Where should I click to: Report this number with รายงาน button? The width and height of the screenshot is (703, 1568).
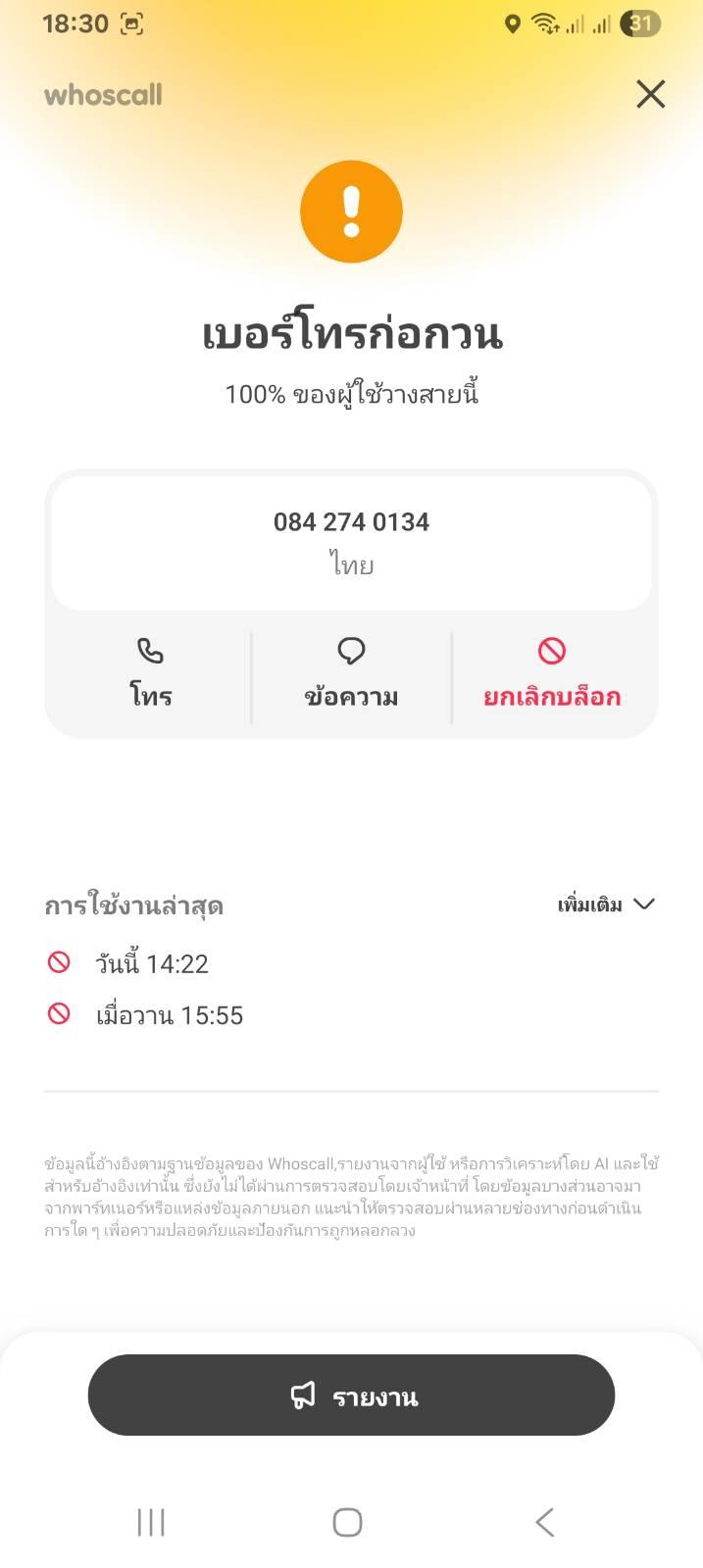point(351,1395)
